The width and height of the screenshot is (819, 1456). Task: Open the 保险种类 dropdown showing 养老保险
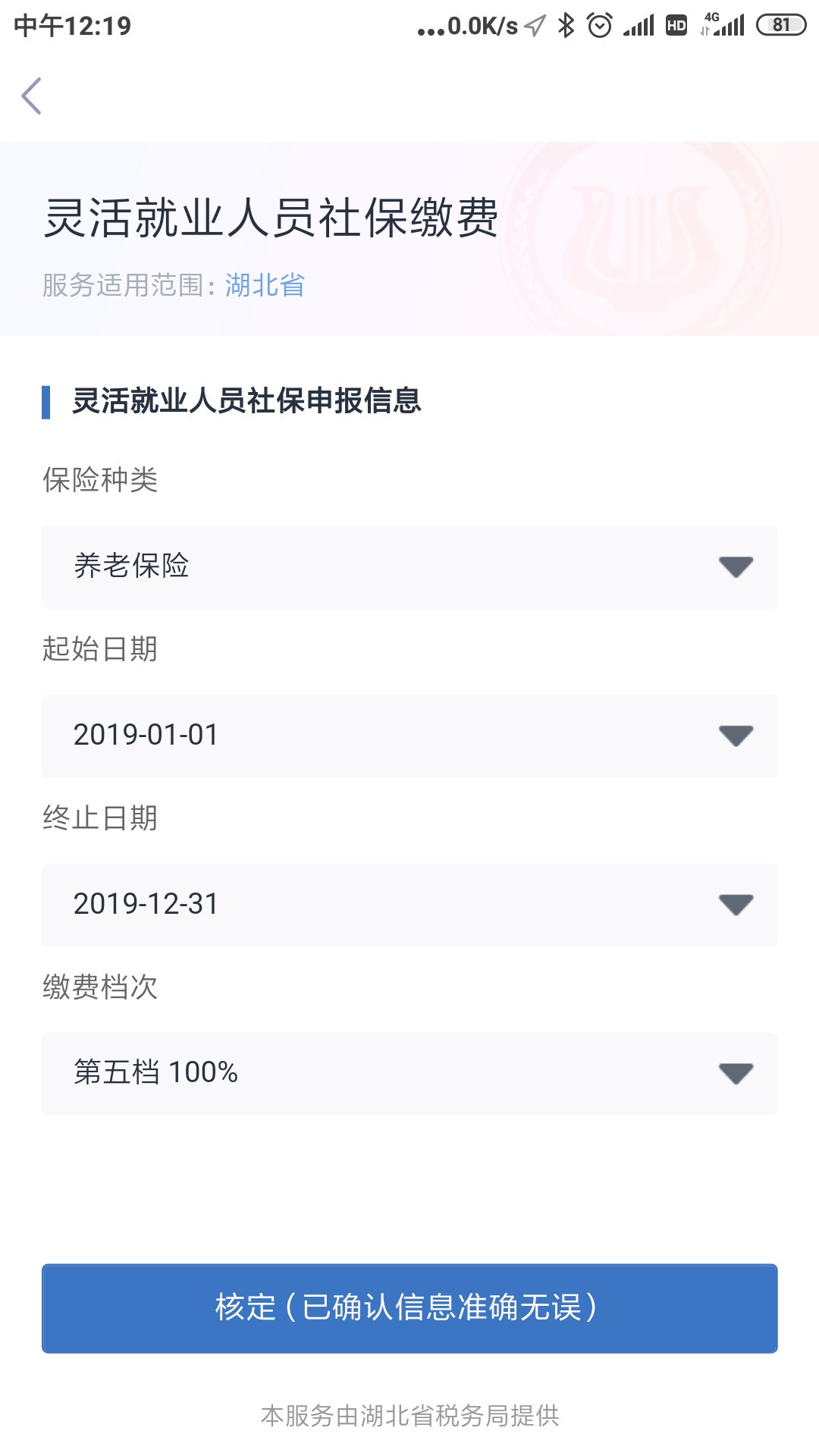point(409,566)
